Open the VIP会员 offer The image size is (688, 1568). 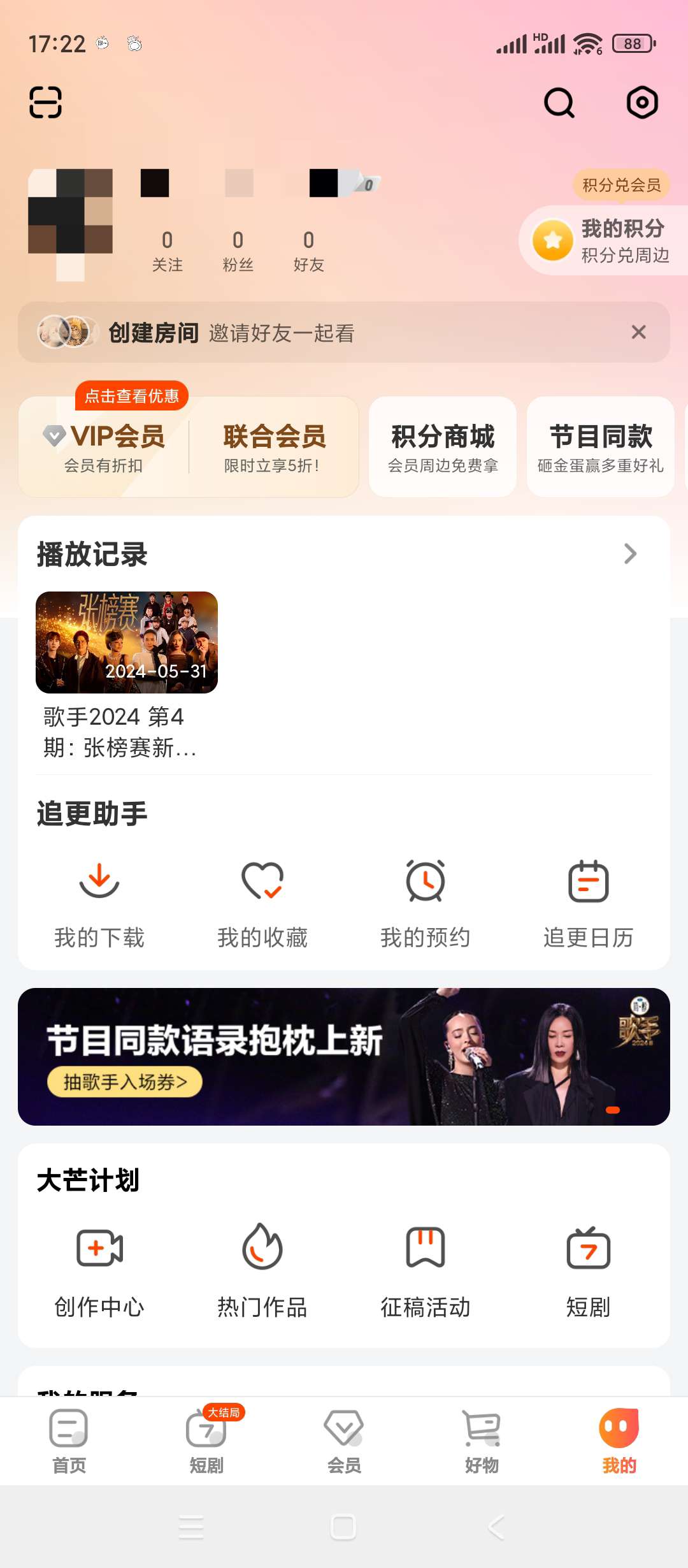pyautogui.click(x=105, y=447)
